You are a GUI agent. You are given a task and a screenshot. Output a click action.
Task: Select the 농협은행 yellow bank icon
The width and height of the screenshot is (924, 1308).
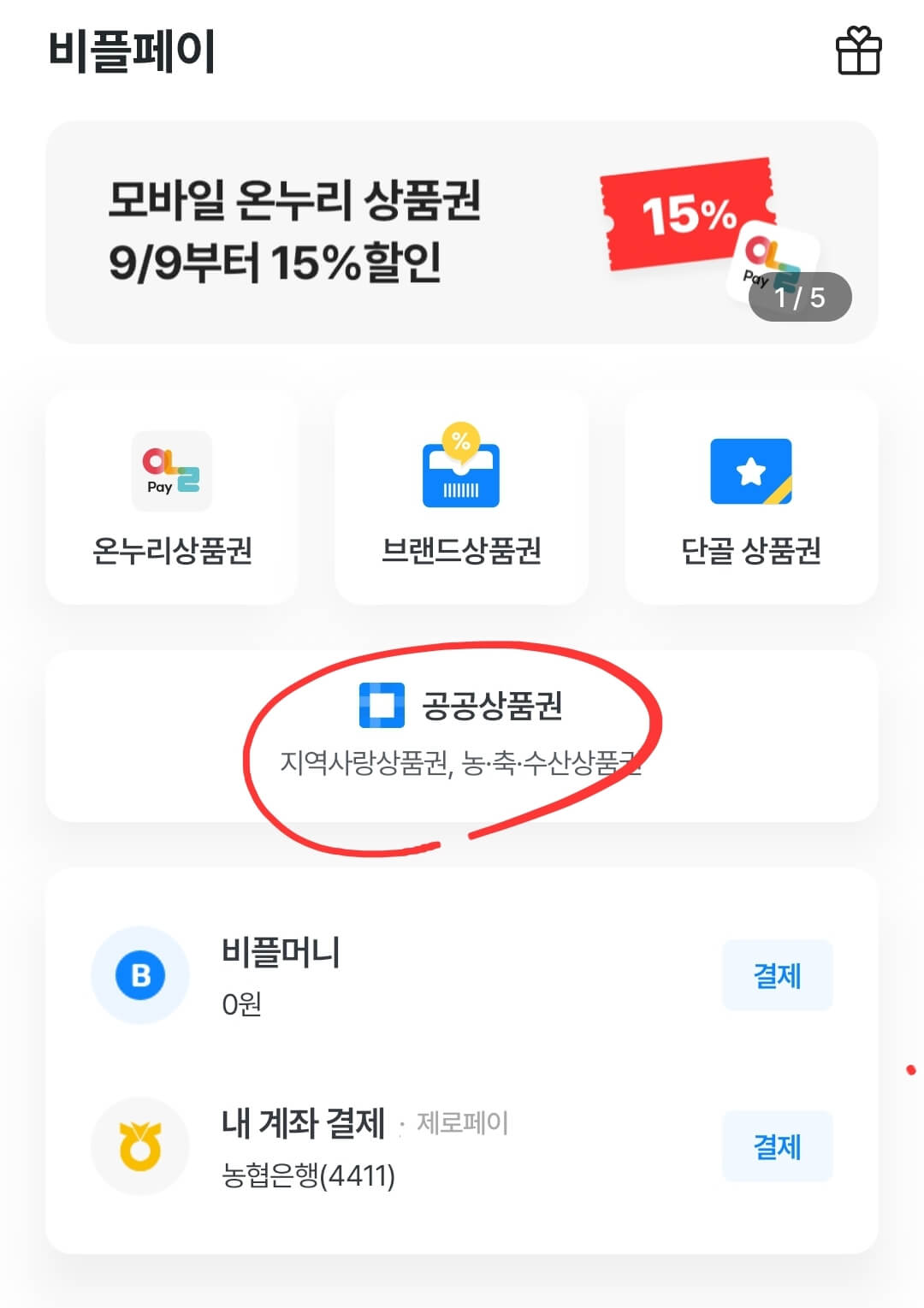139,1146
